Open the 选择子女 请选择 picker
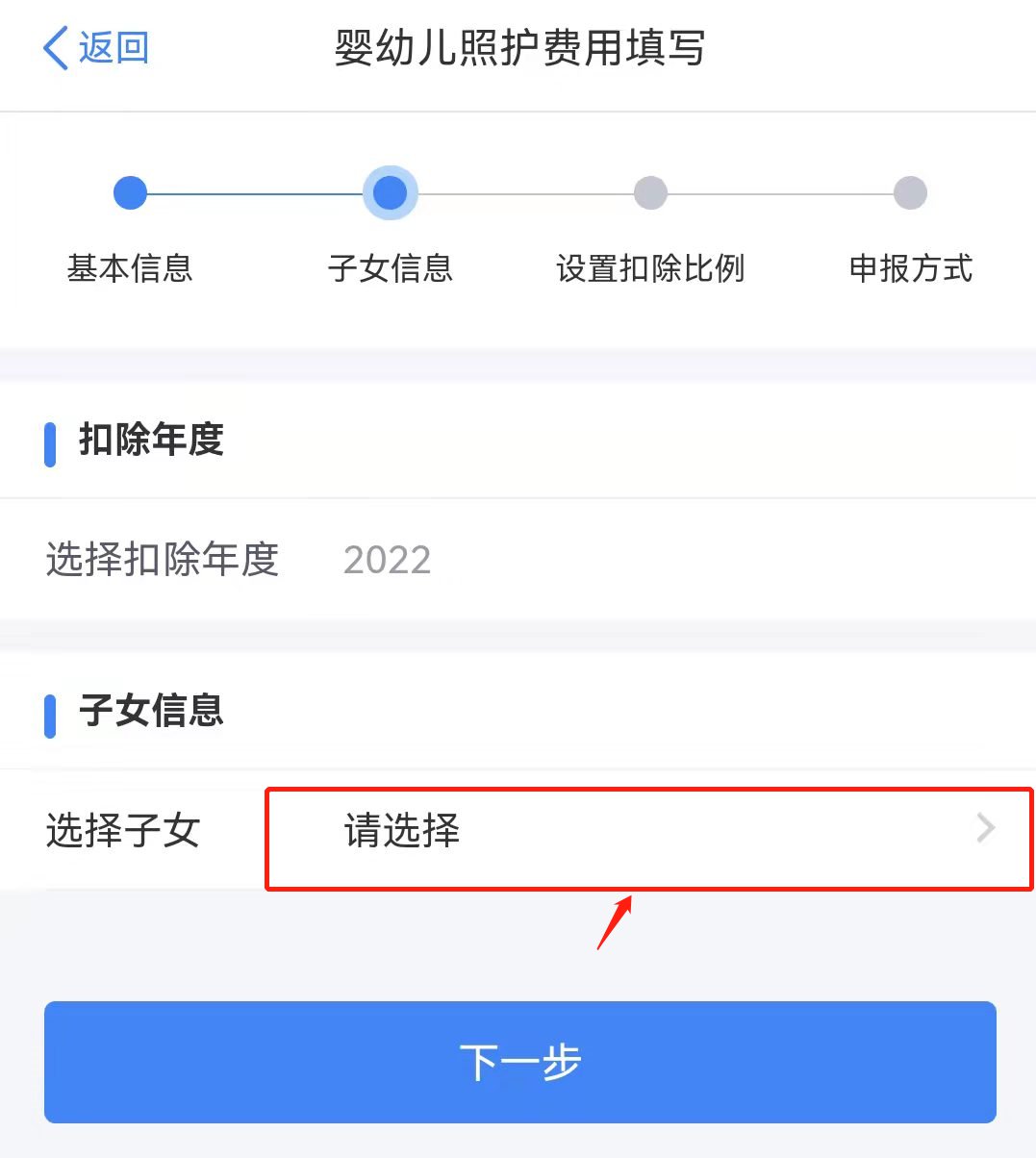Image resolution: width=1036 pixels, height=1158 pixels. [647, 830]
